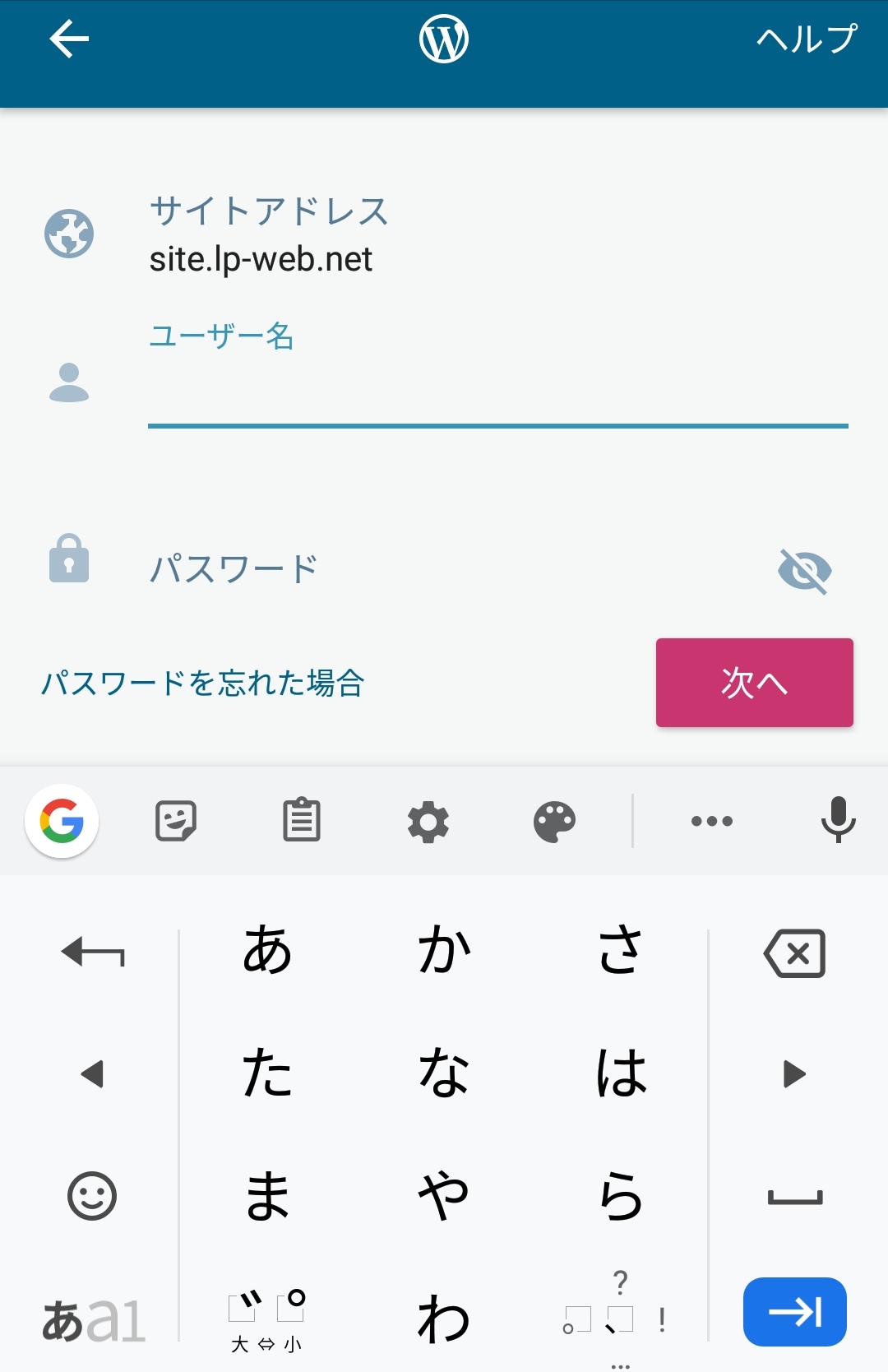The height and width of the screenshot is (1372, 888).
Task: Open keyboard clipboard
Action: (x=302, y=820)
